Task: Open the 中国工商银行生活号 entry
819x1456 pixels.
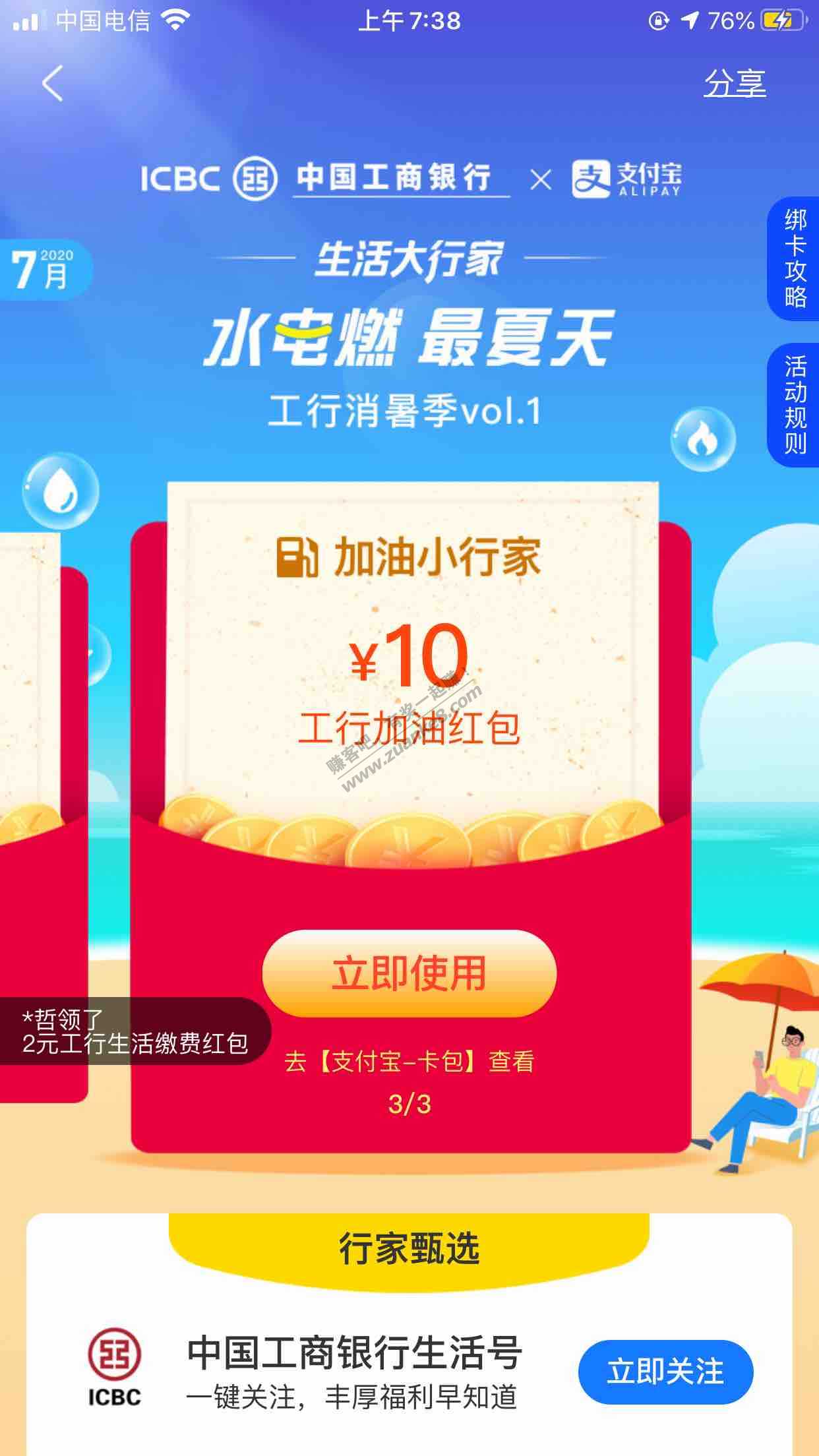Action: coord(354,1353)
